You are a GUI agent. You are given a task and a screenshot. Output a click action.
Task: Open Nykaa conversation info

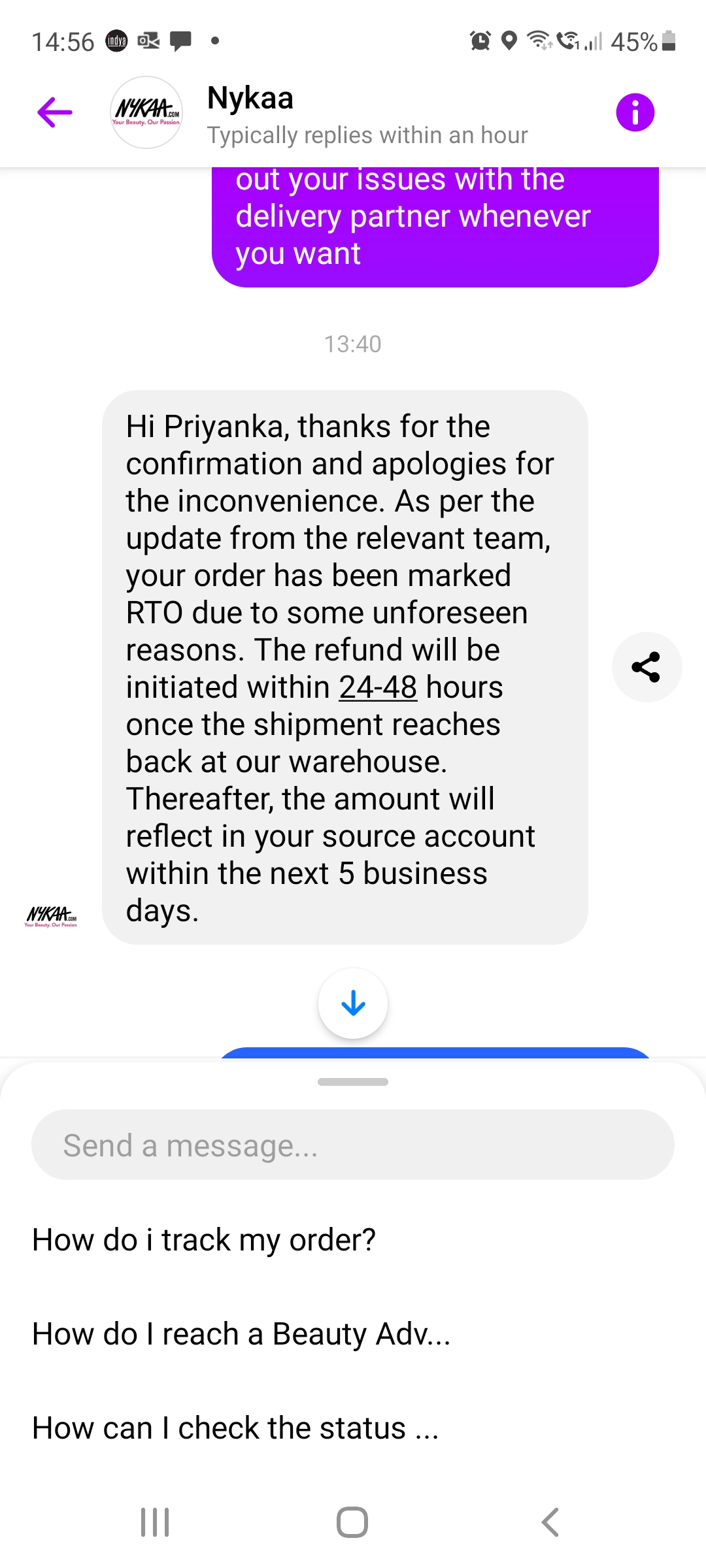(635, 112)
